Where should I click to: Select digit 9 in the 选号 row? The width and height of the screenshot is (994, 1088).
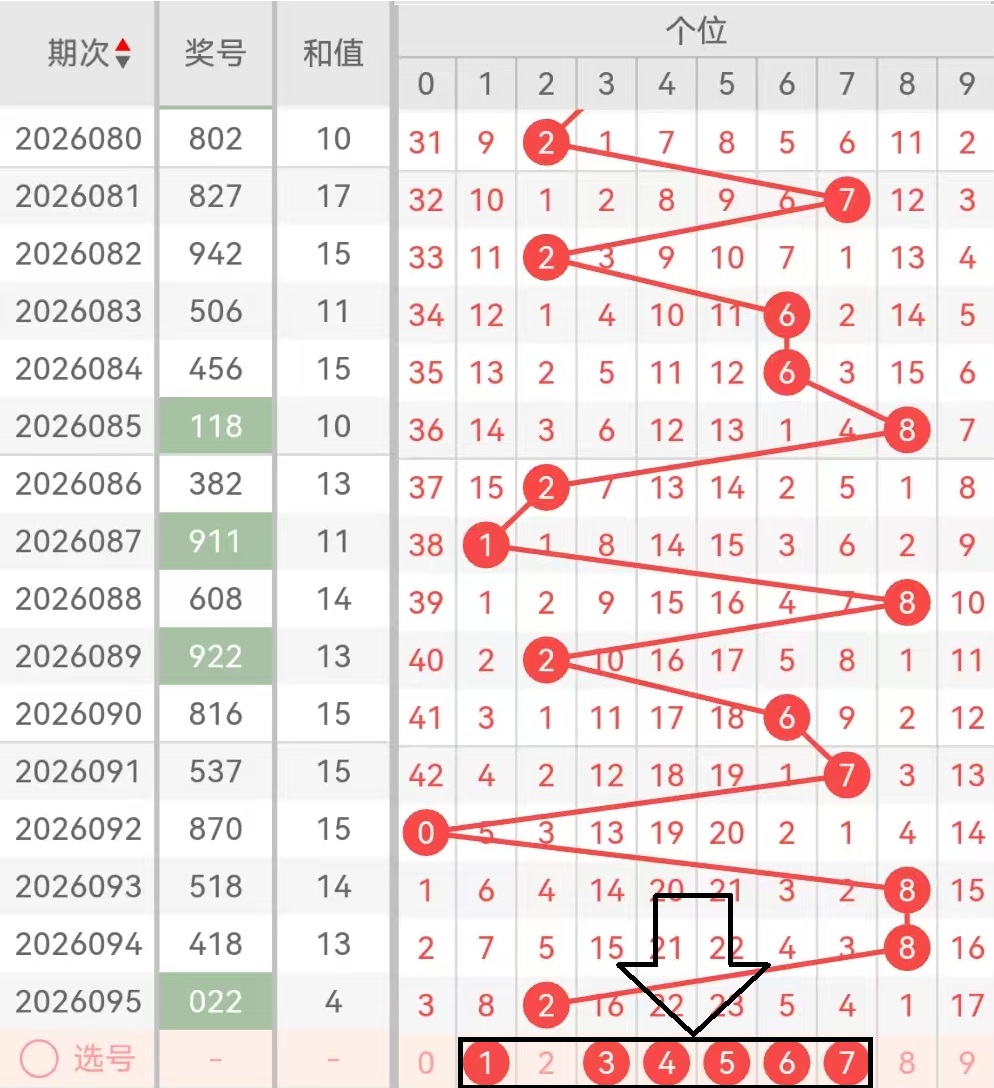click(x=965, y=1062)
